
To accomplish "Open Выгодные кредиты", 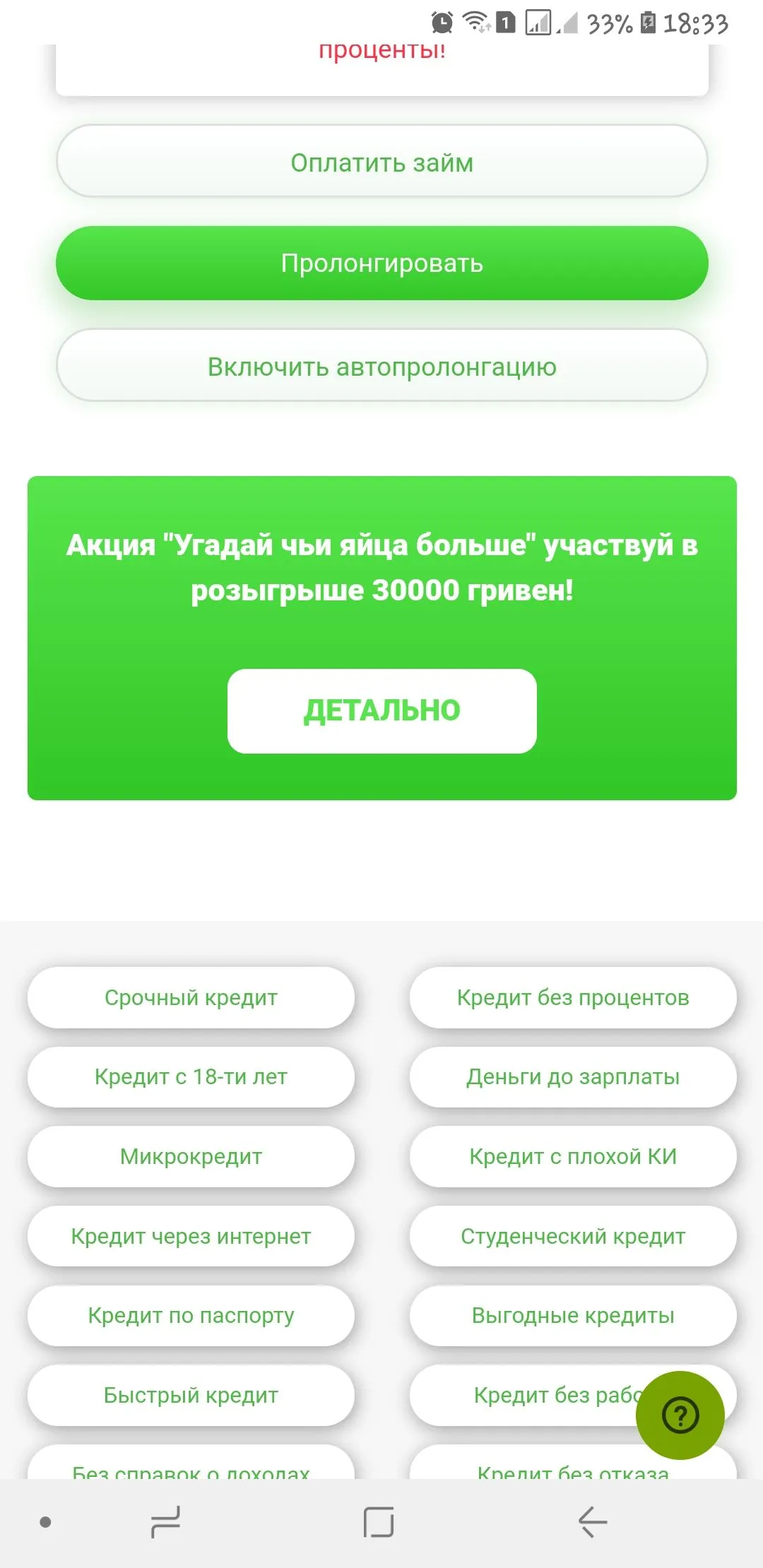I will click(x=572, y=1315).
